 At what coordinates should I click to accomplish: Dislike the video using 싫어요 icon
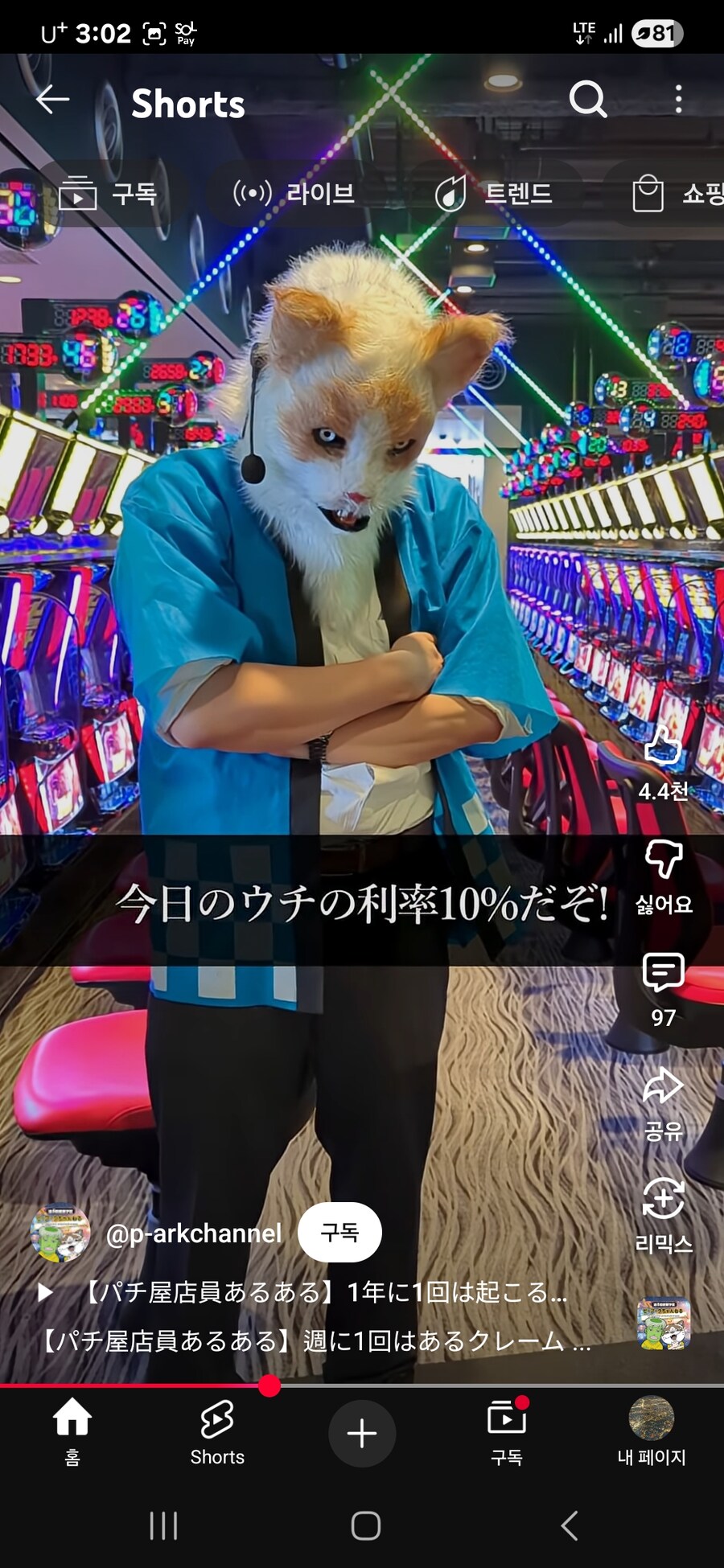pyautogui.click(x=663, y=864)
